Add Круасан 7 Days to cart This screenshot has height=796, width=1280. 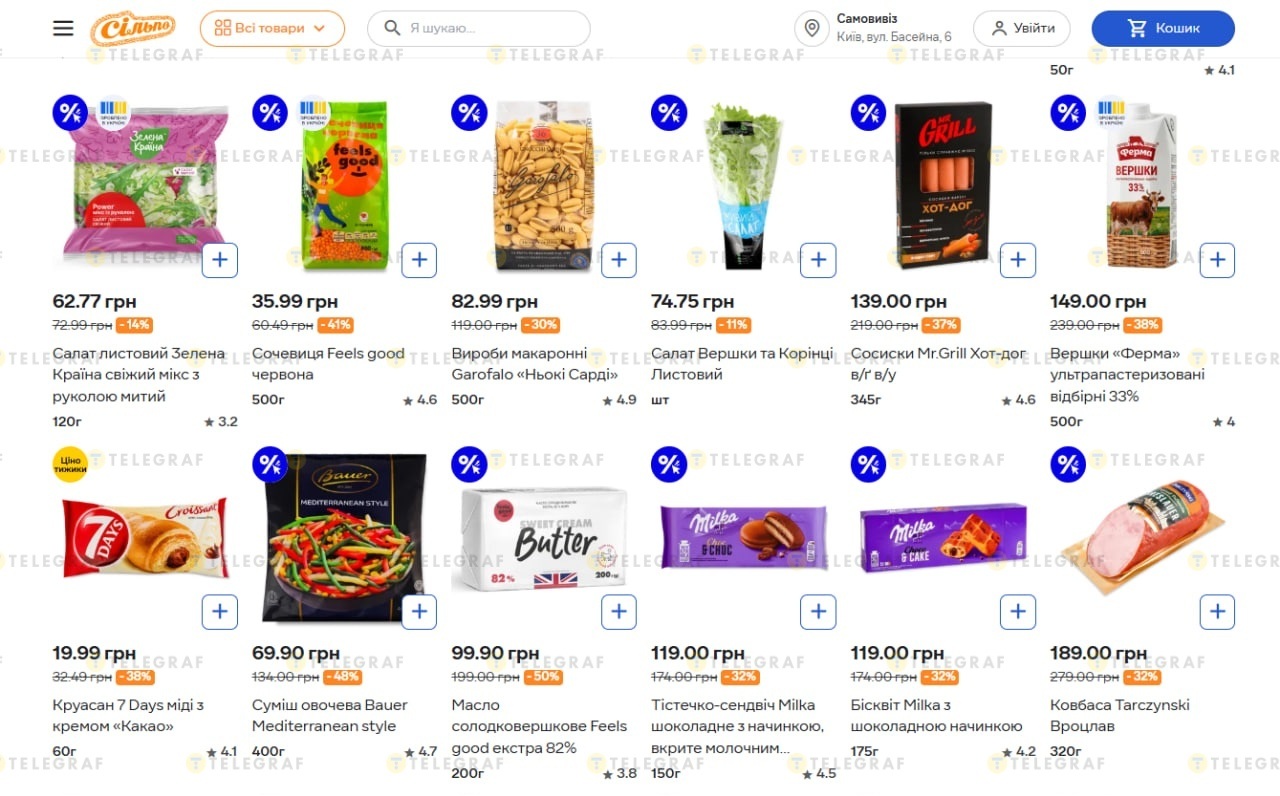220,611
